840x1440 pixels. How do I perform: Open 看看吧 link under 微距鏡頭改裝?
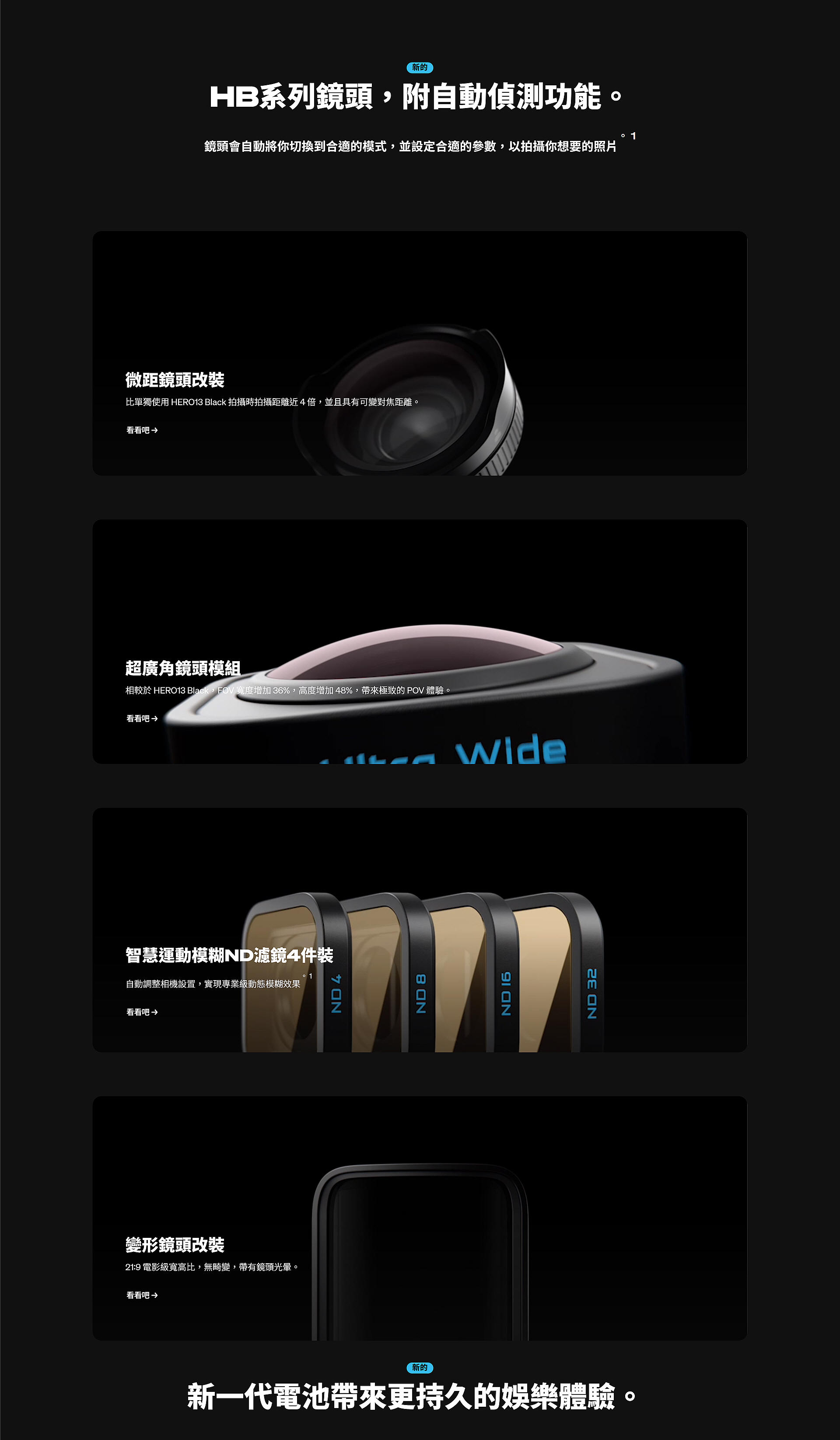click(x=142, y=430)
